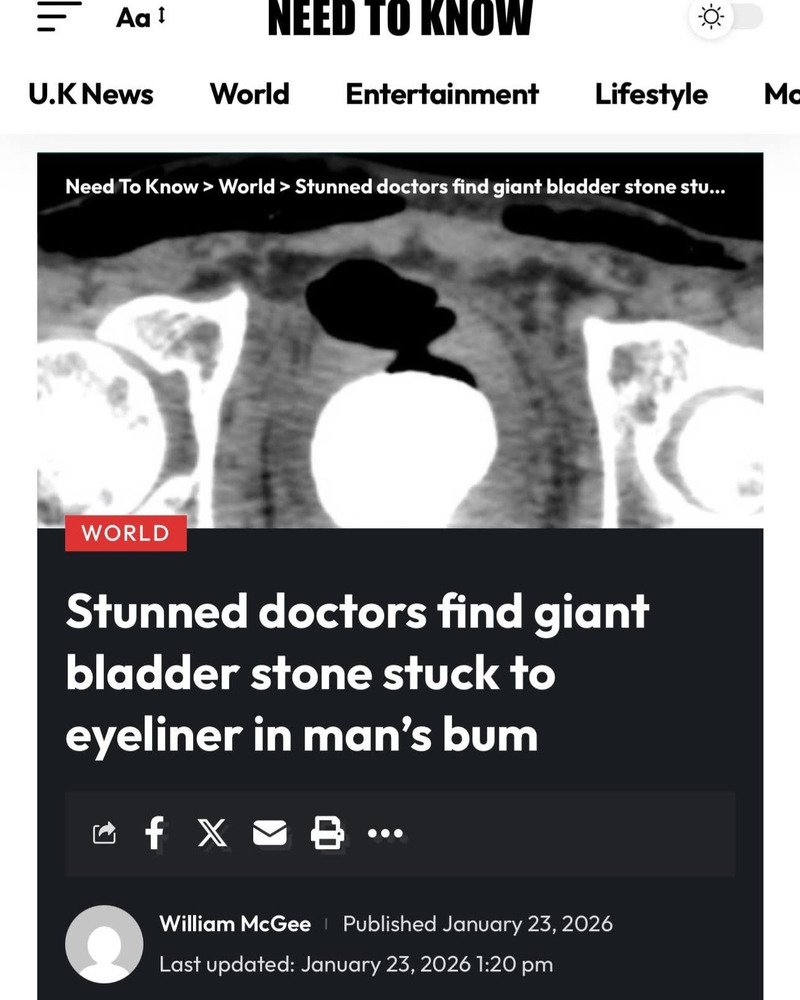800x1000 pixels.
Task: Open more sharing options
Action: click(385, 832)
